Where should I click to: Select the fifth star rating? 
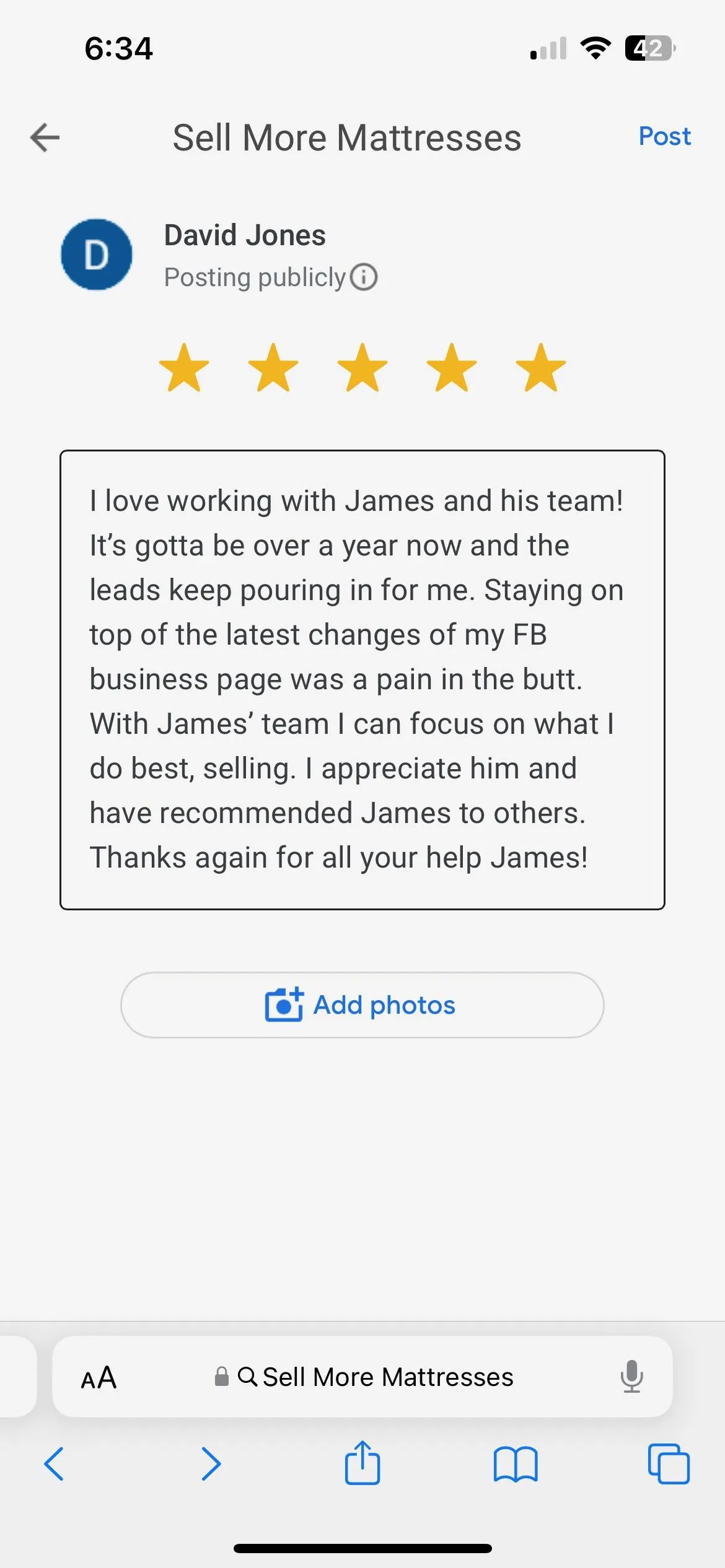click(x=541, y=368)
